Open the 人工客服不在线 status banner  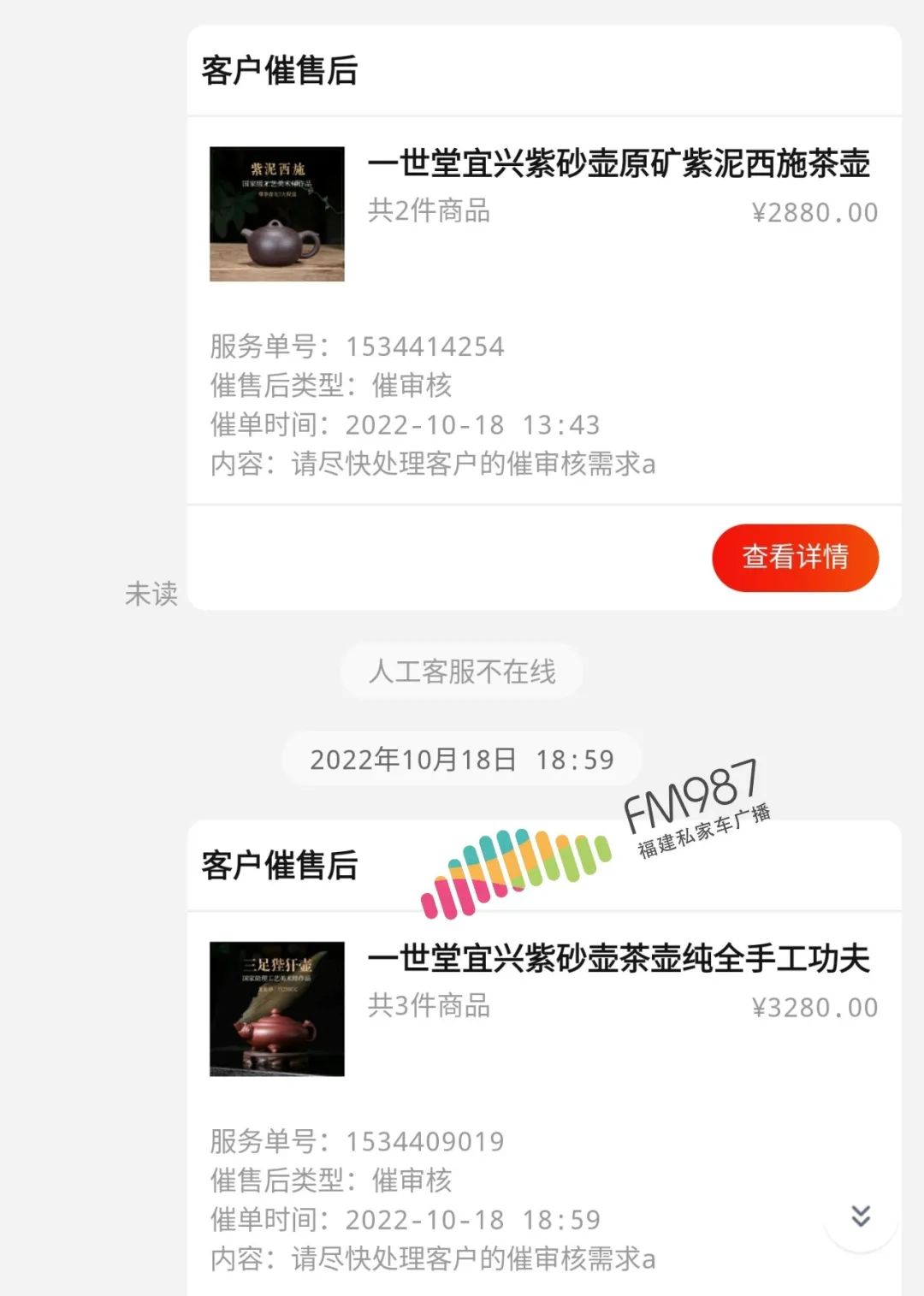pyautogui.click(x=462, y=672)
